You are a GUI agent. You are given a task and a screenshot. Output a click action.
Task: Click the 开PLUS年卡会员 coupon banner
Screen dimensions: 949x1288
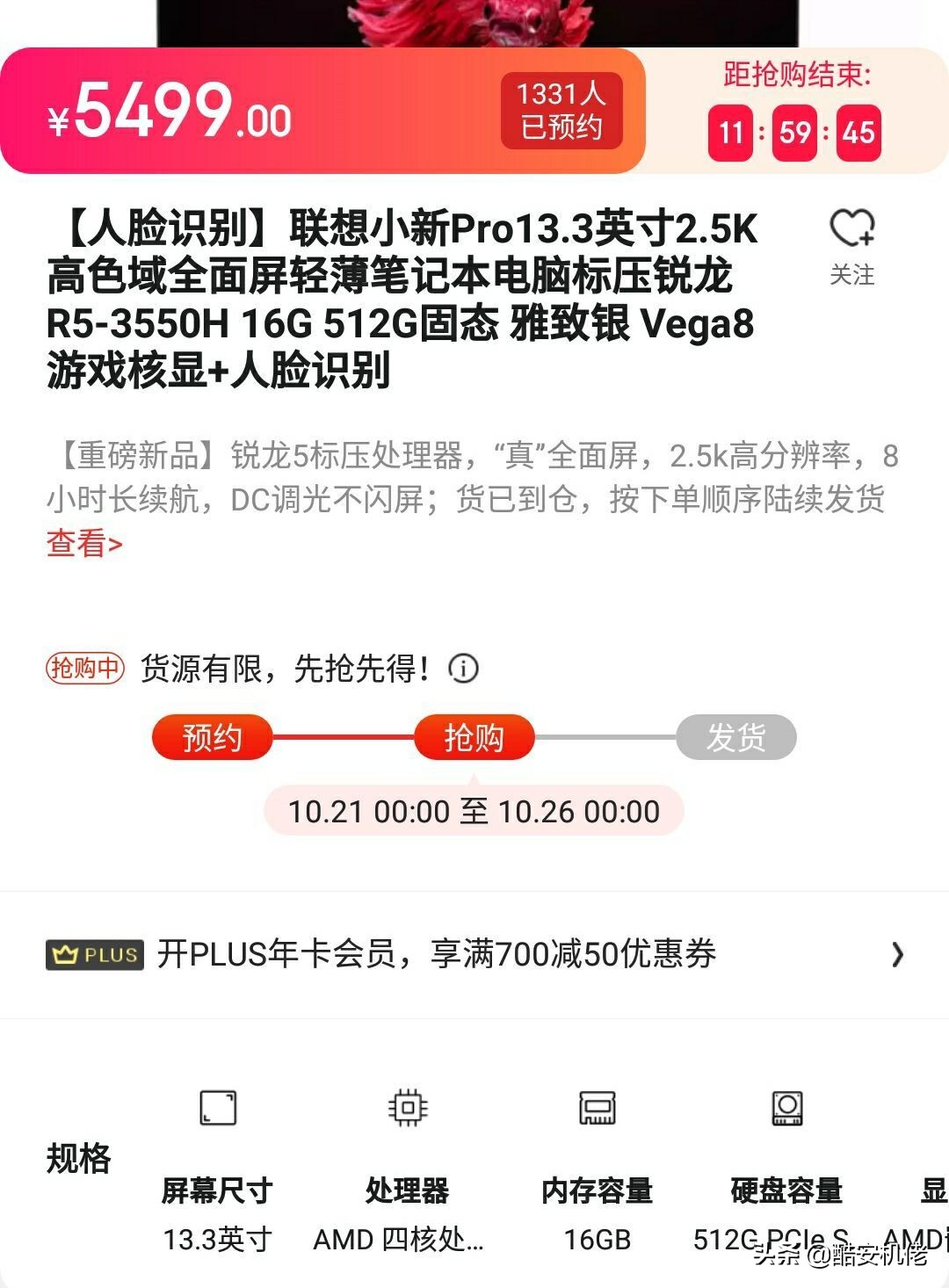pyautogui.click(x=437, y=954)
